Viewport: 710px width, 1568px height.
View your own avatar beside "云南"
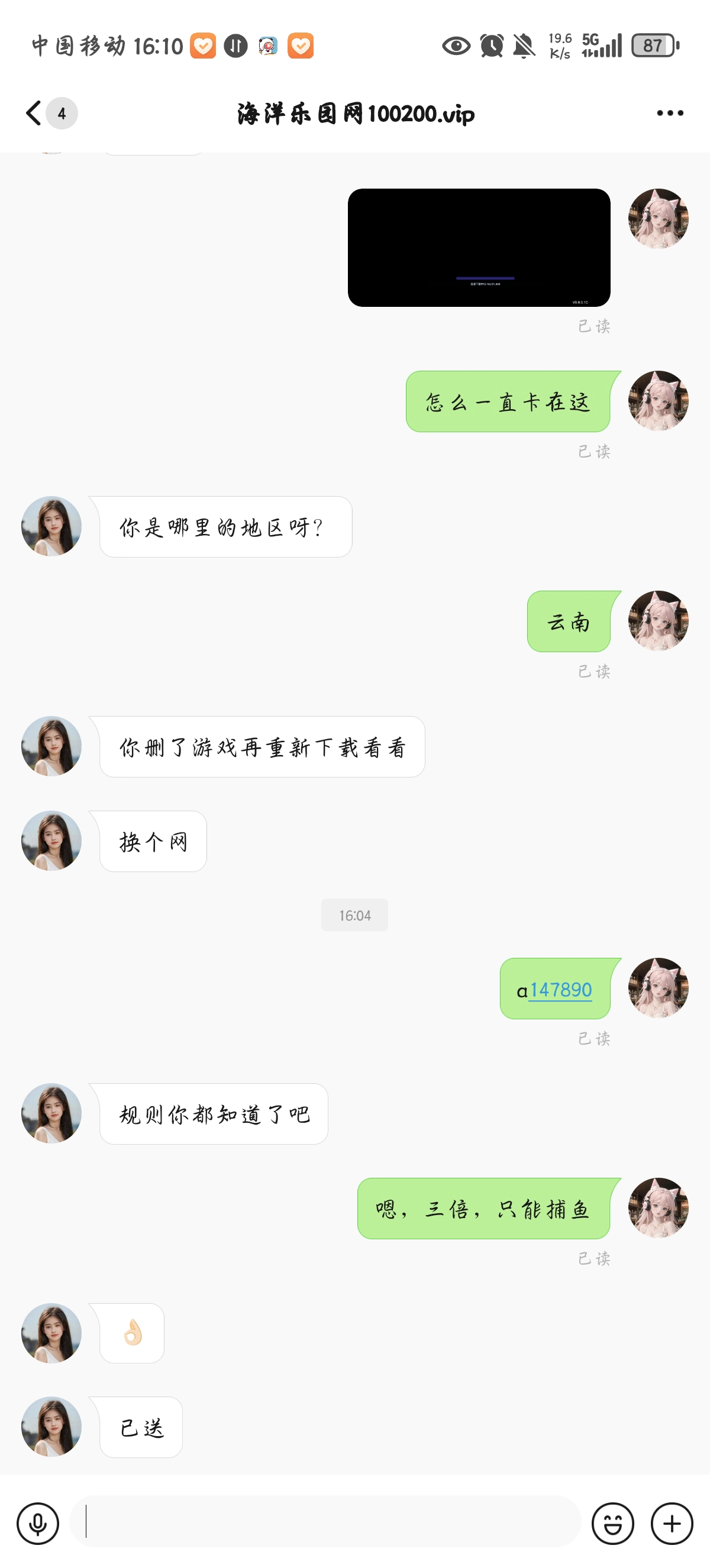pyautogui.click(x=659, y=621)
